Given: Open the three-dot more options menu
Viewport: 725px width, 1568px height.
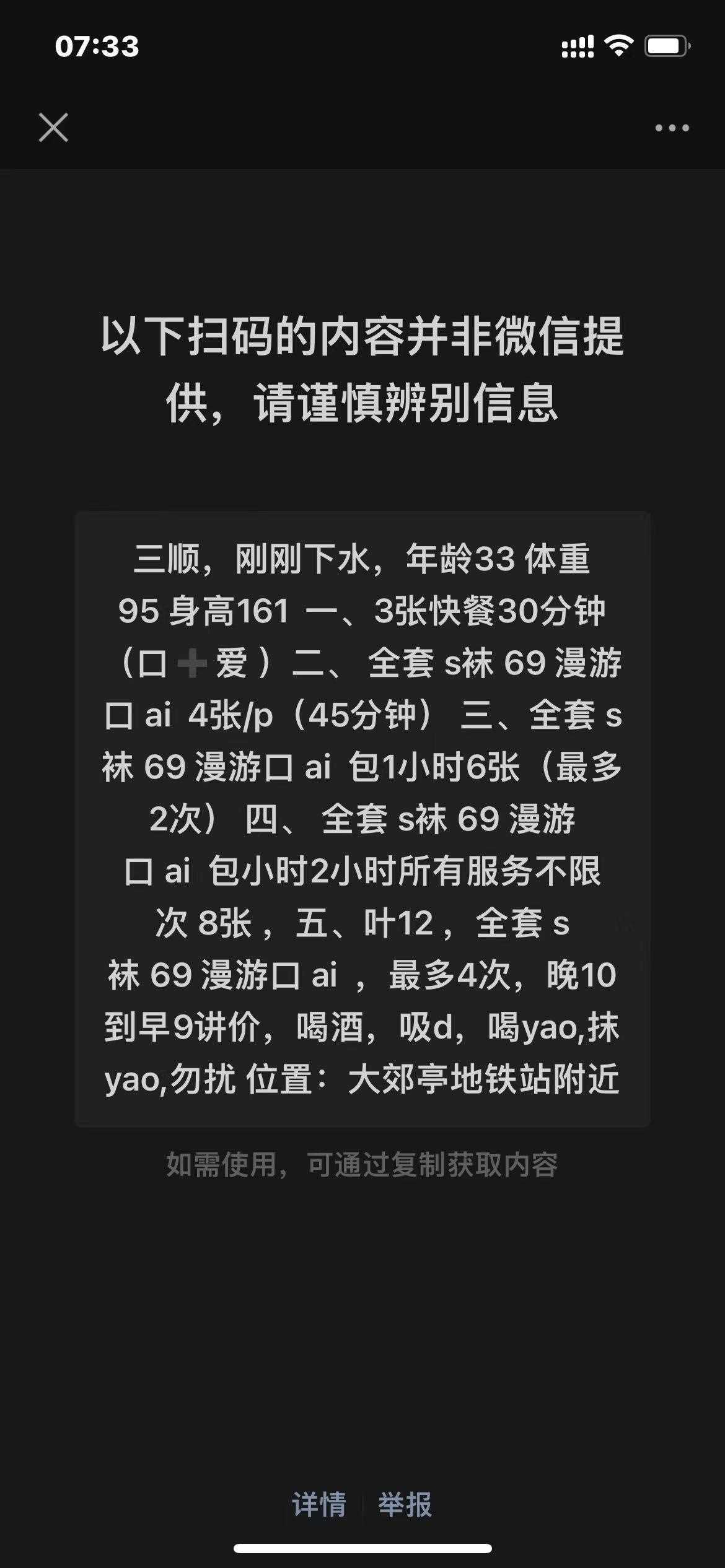Looking at the screenshot, I should (x=672, y=128).
